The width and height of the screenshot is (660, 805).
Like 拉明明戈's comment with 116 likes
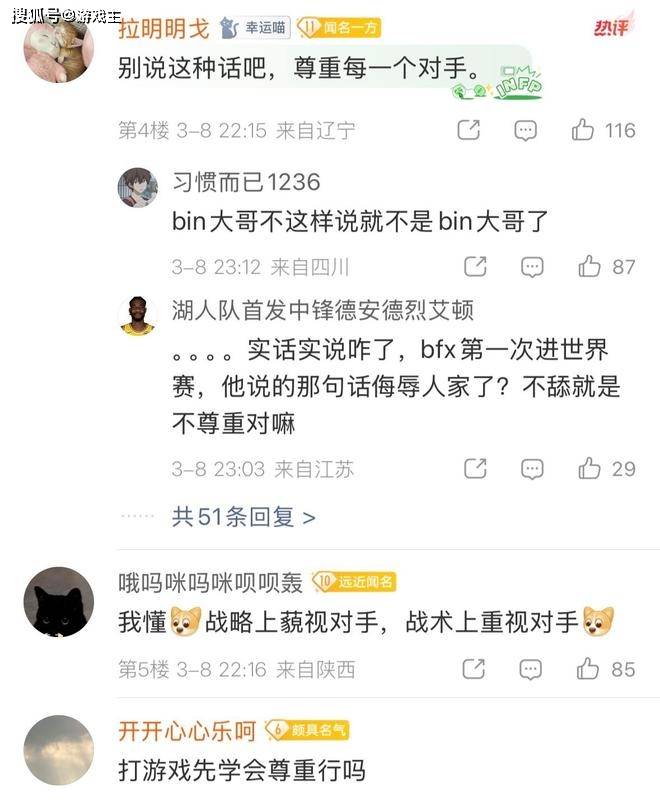pyautogui.click(x=584, y=130)
